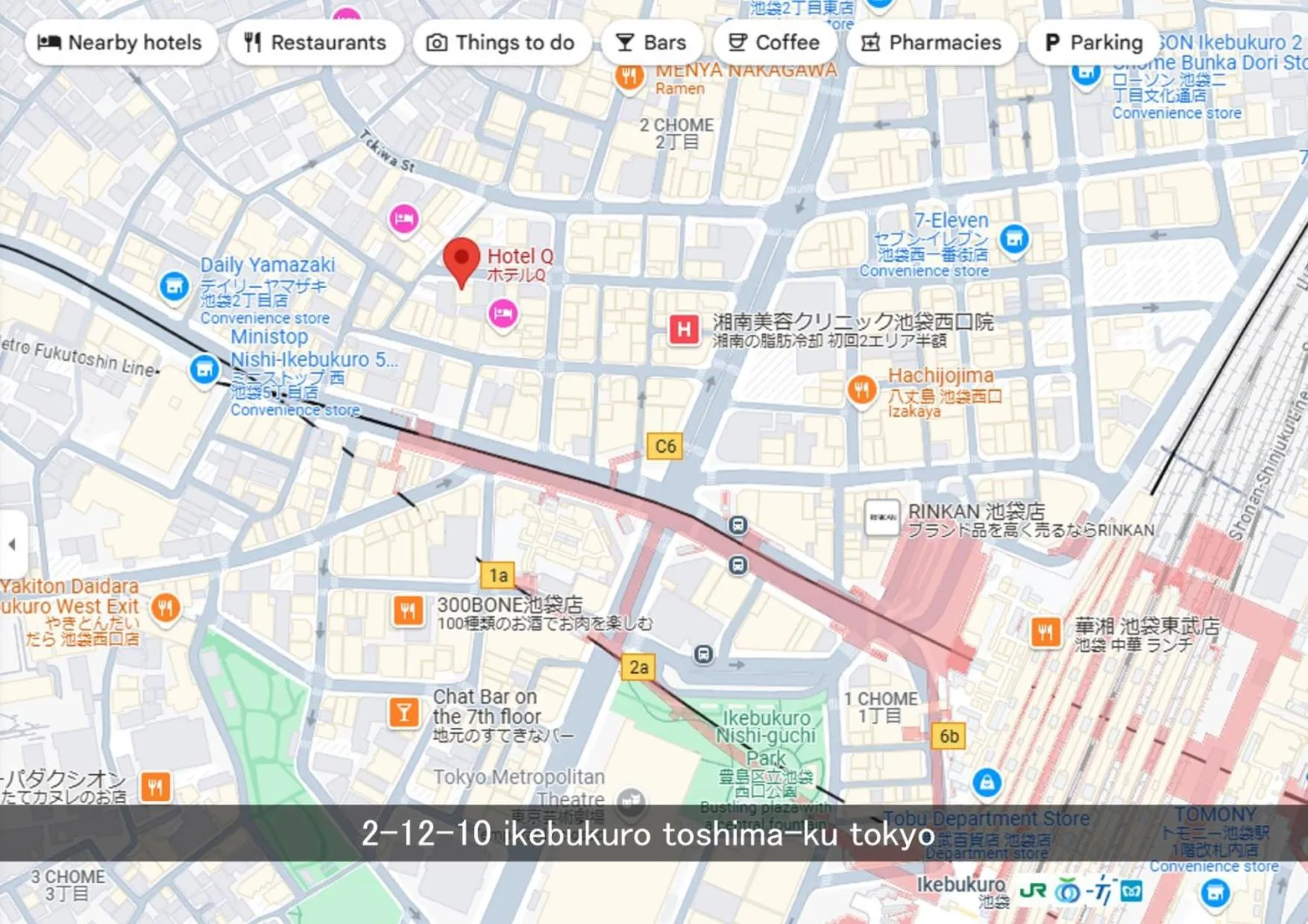Show Pharmacies on the map
1308x924 pixels.
931,43
